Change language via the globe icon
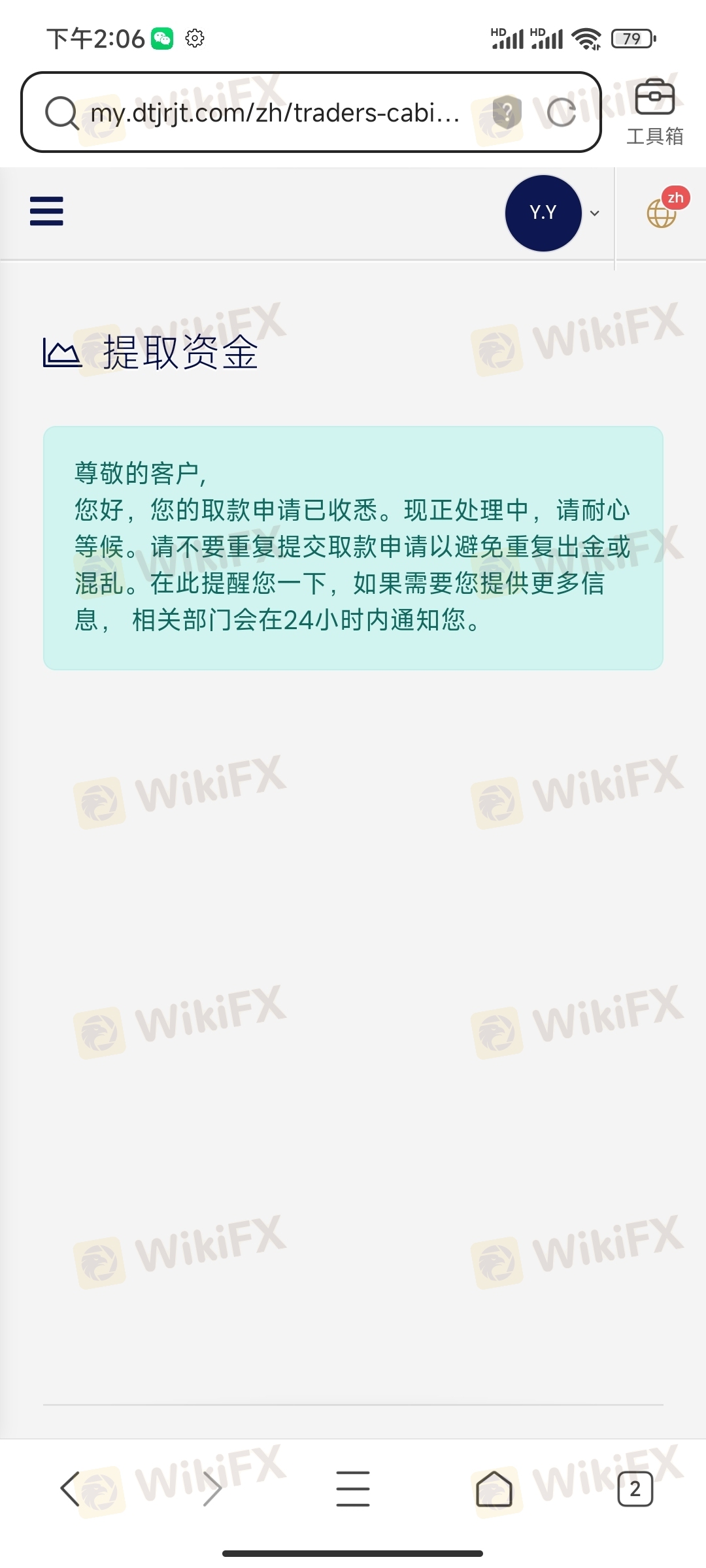The image size is (706, 1568). tap(662, 213)
